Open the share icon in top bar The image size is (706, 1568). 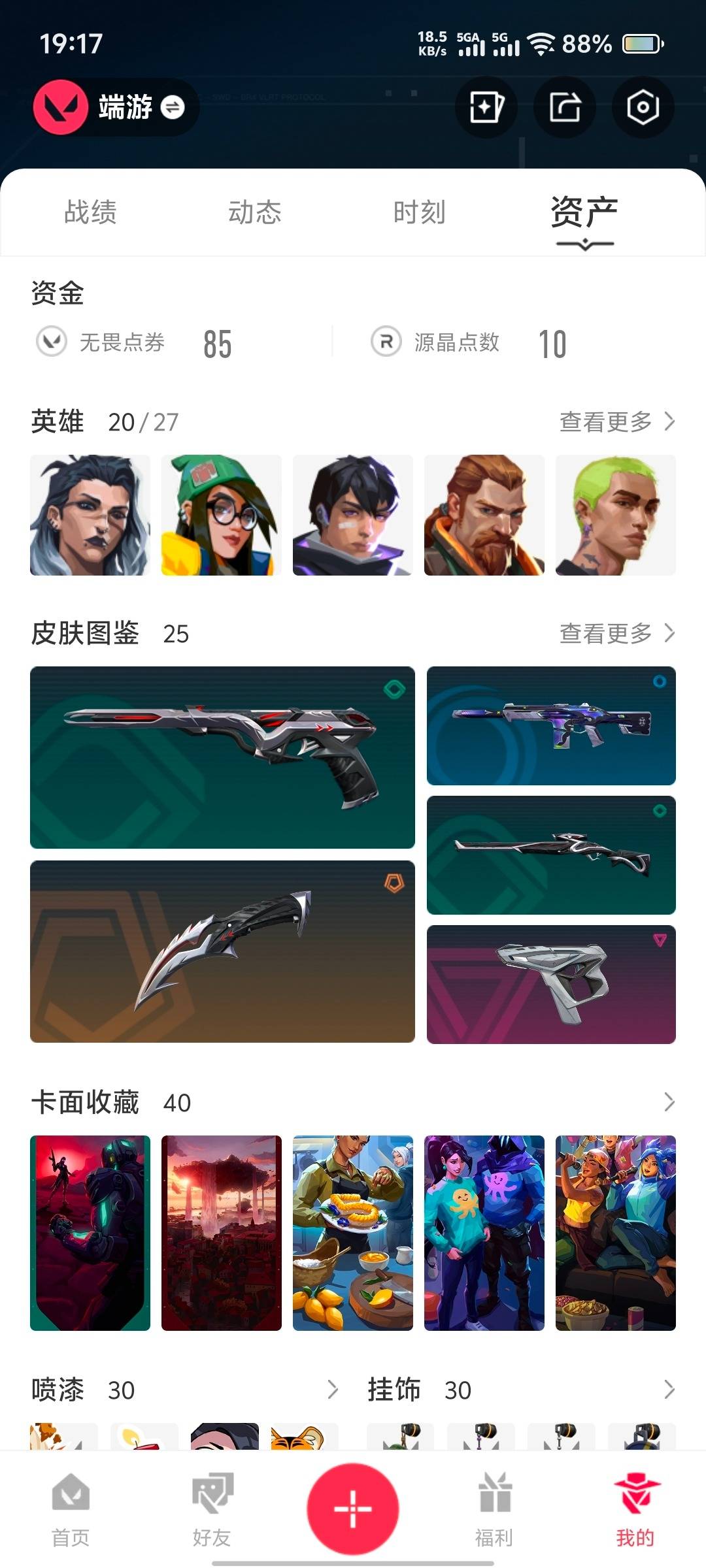point(565,107)
